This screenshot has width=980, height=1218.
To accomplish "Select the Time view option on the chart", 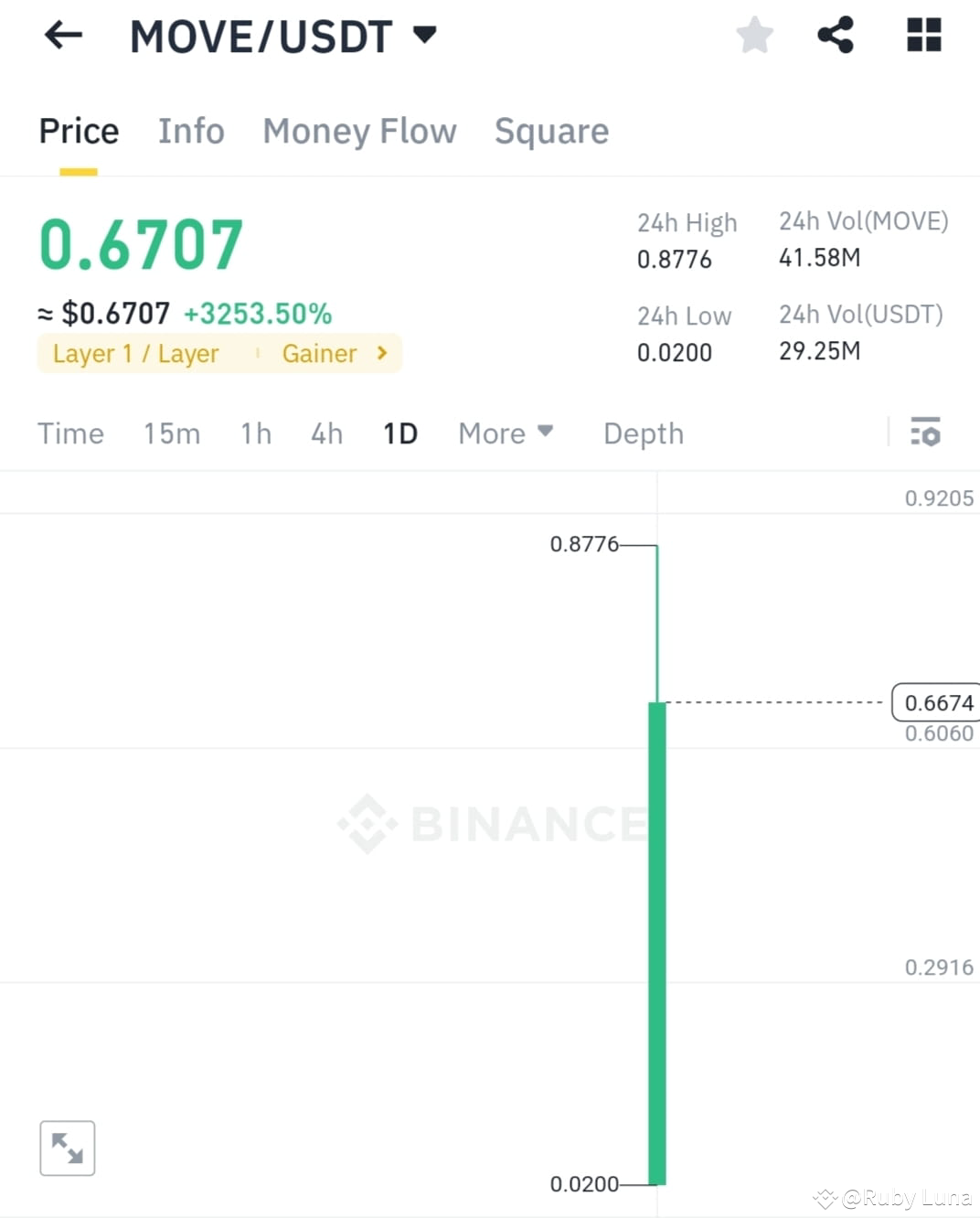I will (x=70, y=433).
